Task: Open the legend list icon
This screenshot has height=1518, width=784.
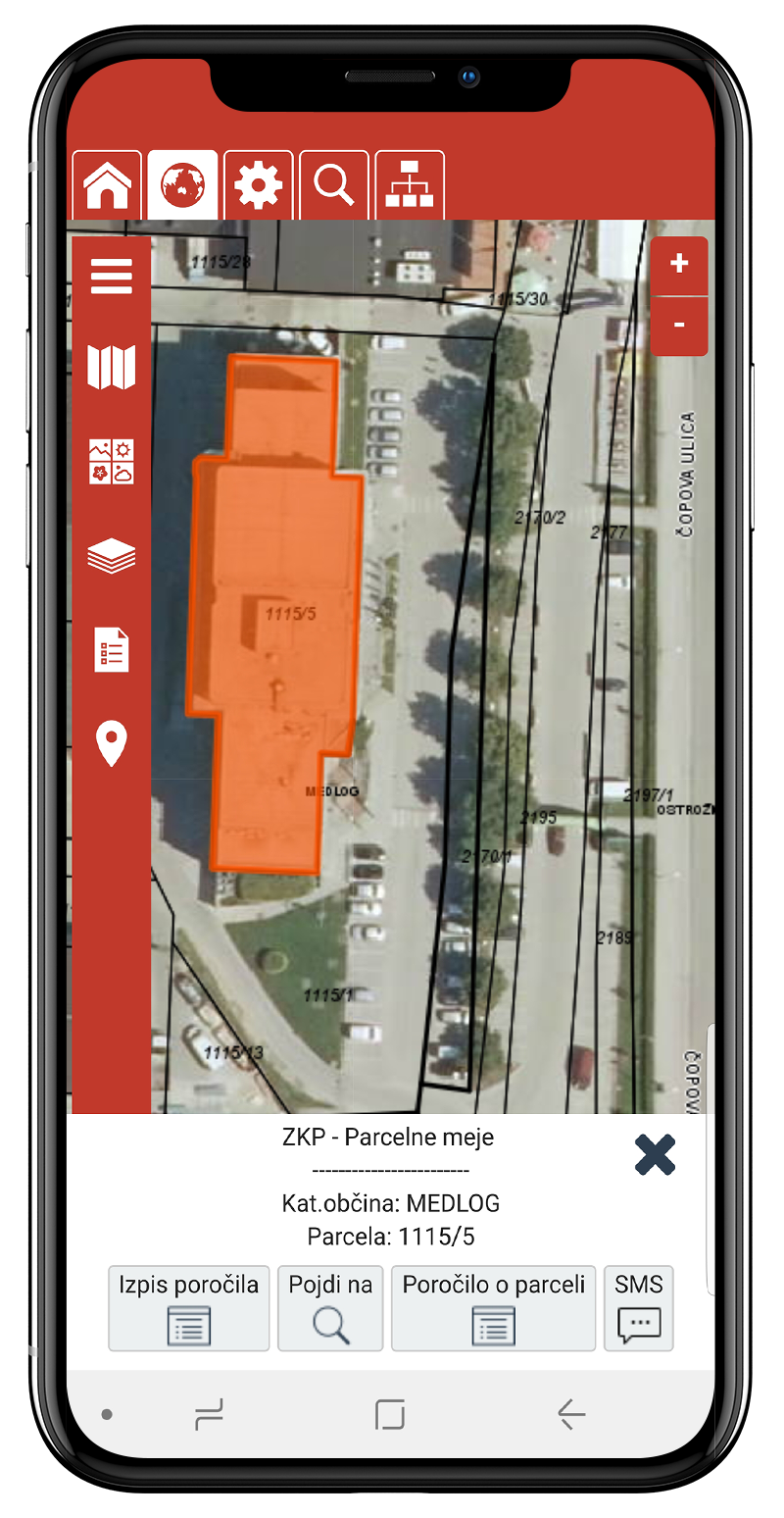Action: [112, 649]
